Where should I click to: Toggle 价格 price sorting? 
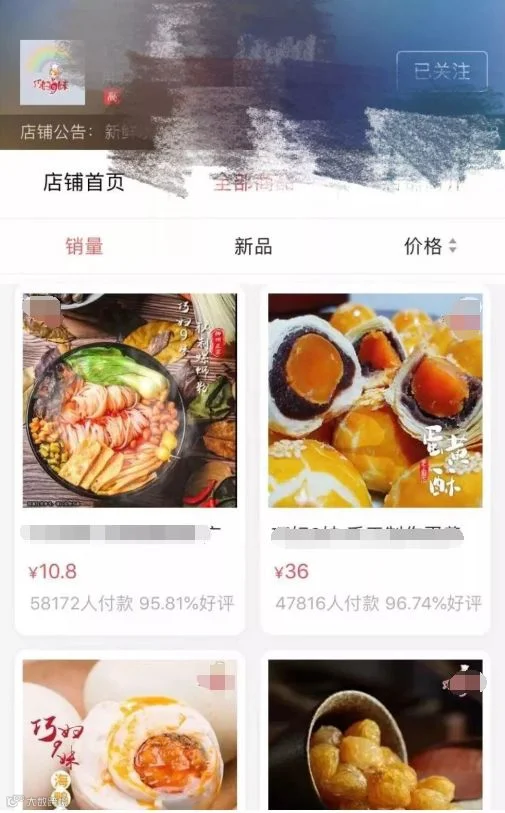click(430, 246)
